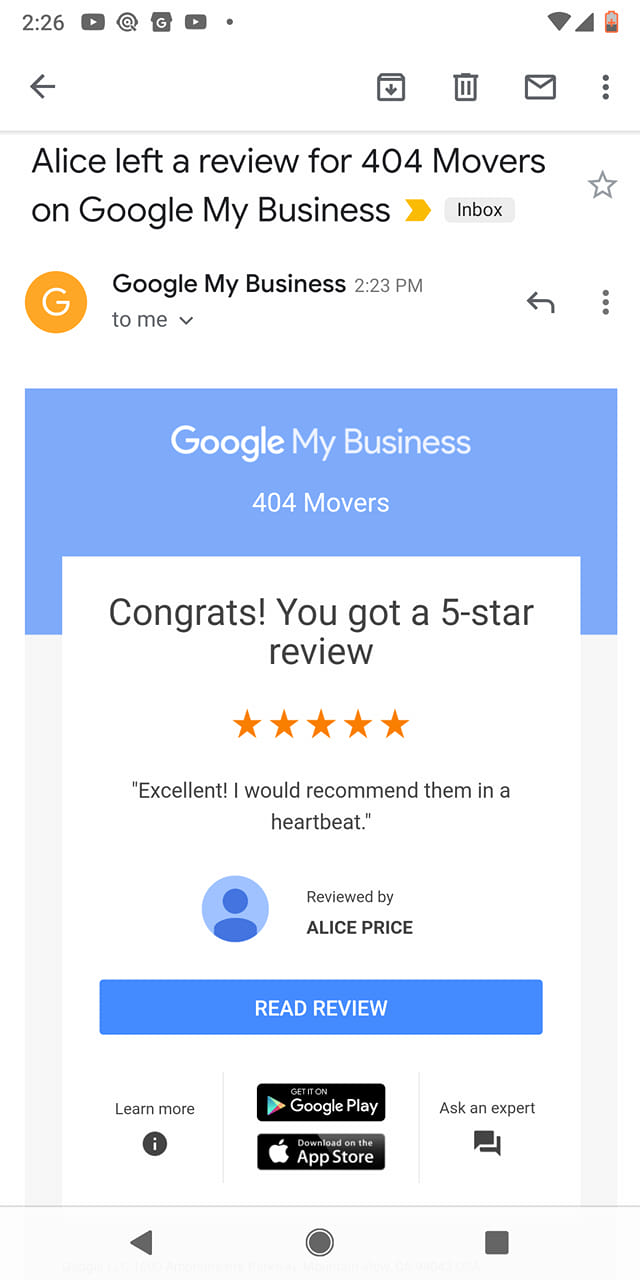The height and width of the screenshot is (1280, 640).
Task: Tap the system home button
Action: pos(320,1242)
